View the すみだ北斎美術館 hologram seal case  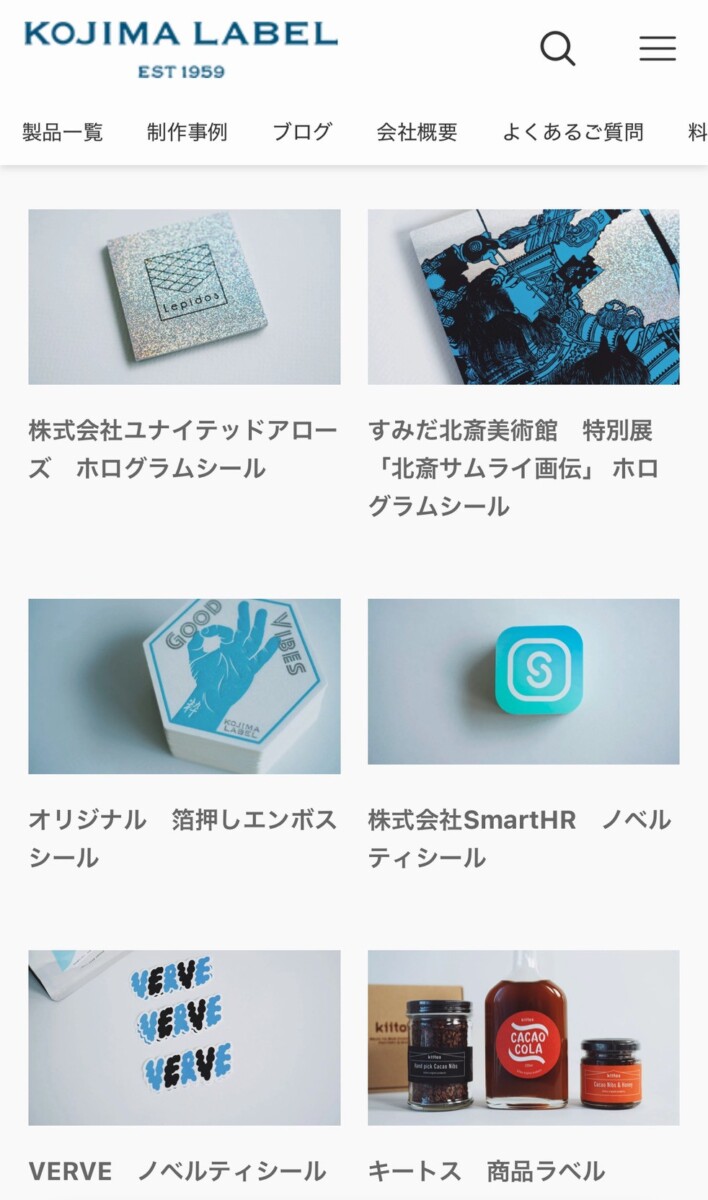(x=523, y=365)
